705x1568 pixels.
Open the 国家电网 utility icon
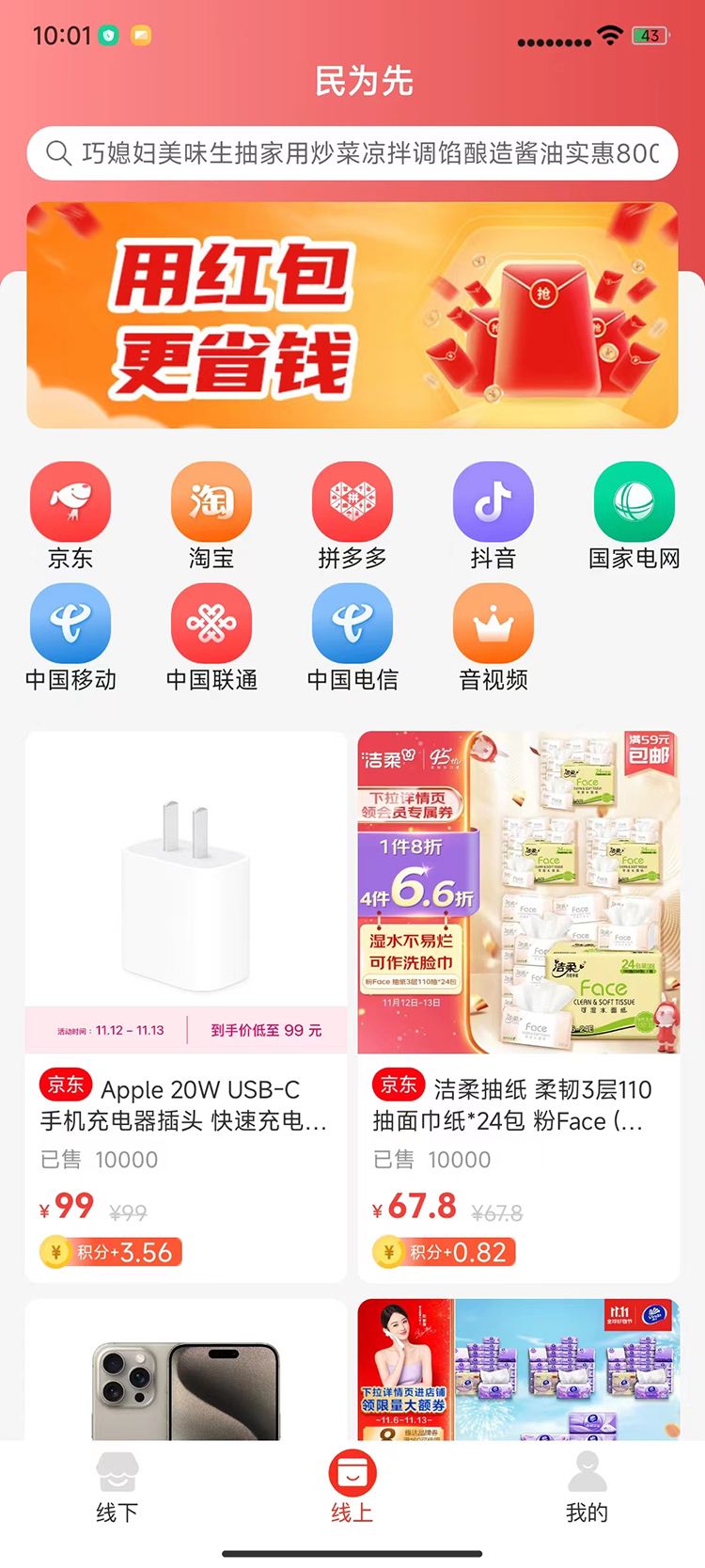(x=634, y=501)
